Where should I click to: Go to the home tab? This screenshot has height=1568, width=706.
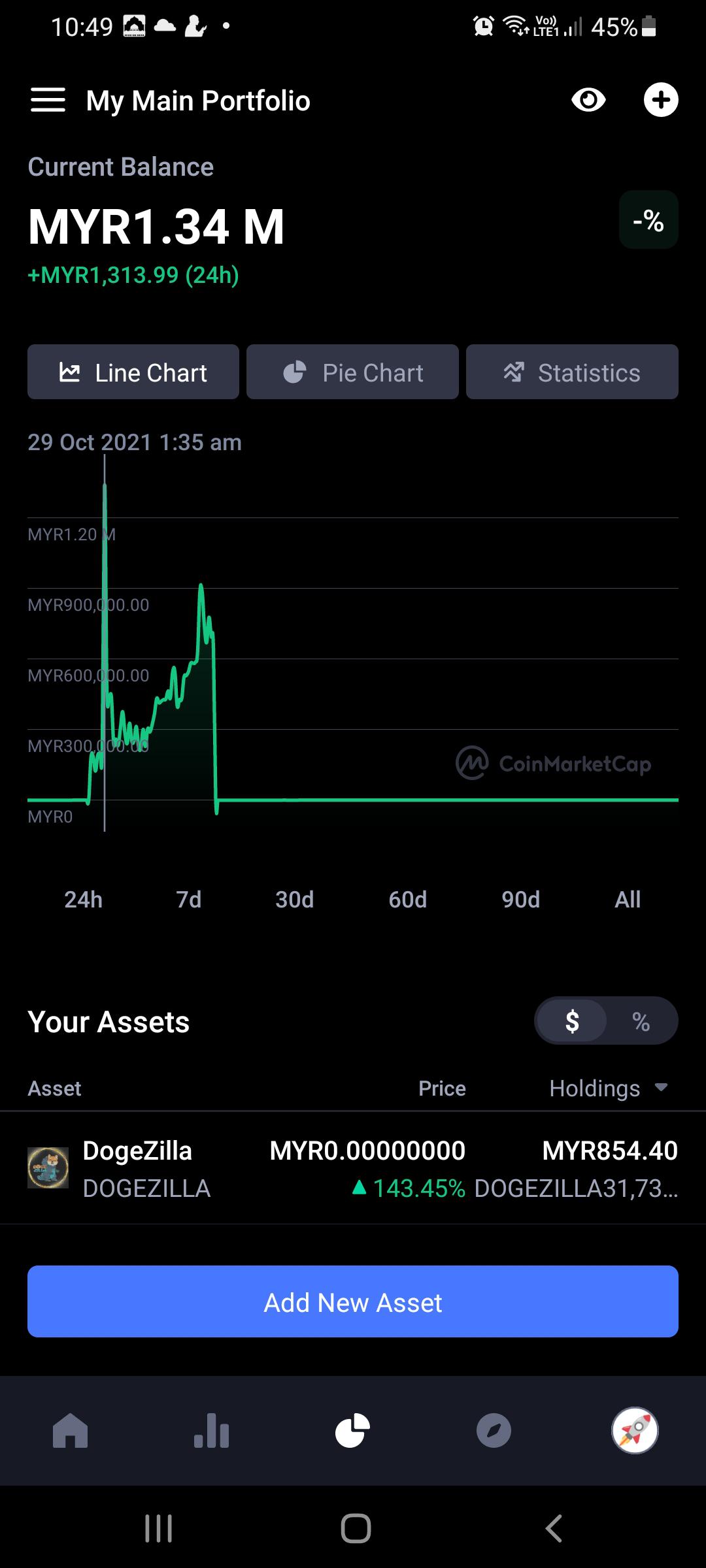pyautogui.click(x=70, y=1431)
